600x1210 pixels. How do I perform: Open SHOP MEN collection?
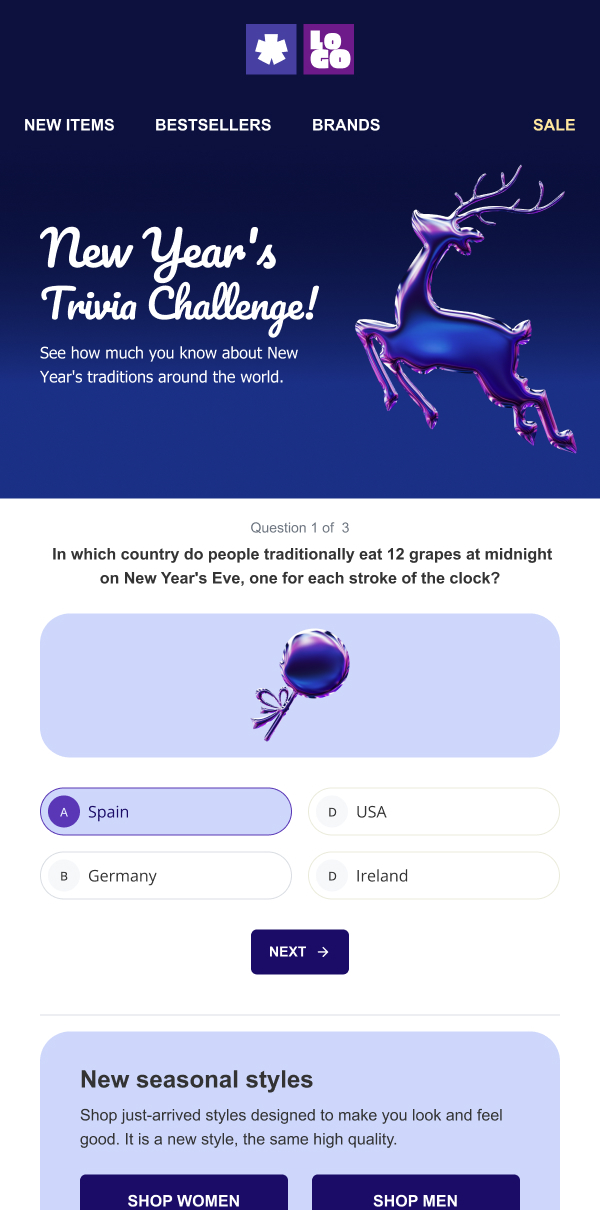[x=416, y=1196]
